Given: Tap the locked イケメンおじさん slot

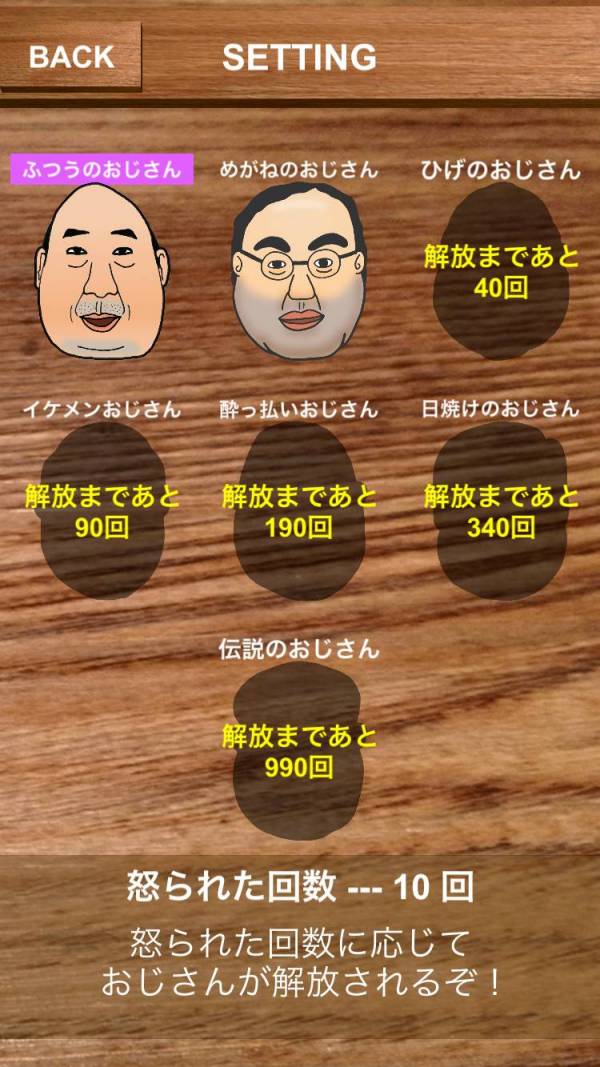Looking at the screenshot, I should 102,510.
